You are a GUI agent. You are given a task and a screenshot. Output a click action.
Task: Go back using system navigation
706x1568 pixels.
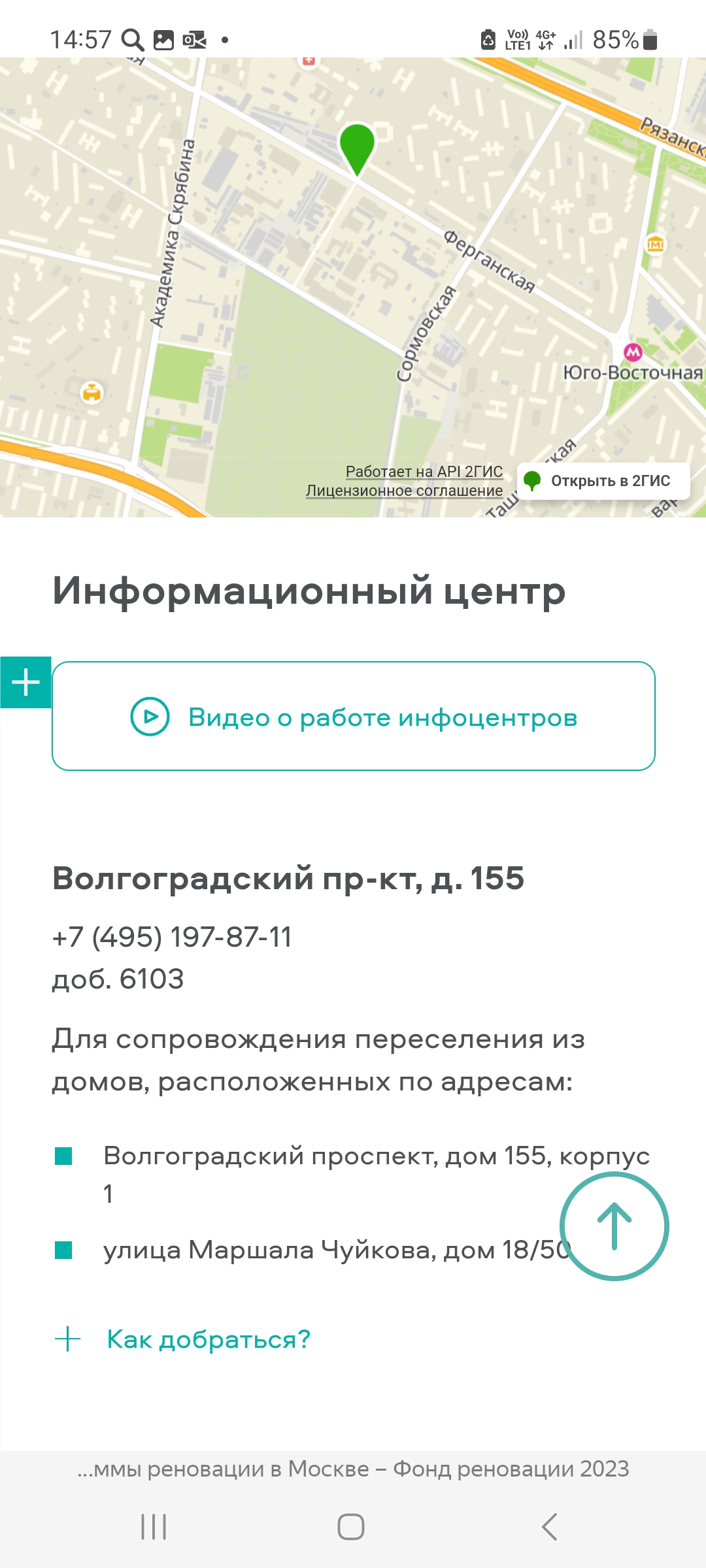point(549,1527)
